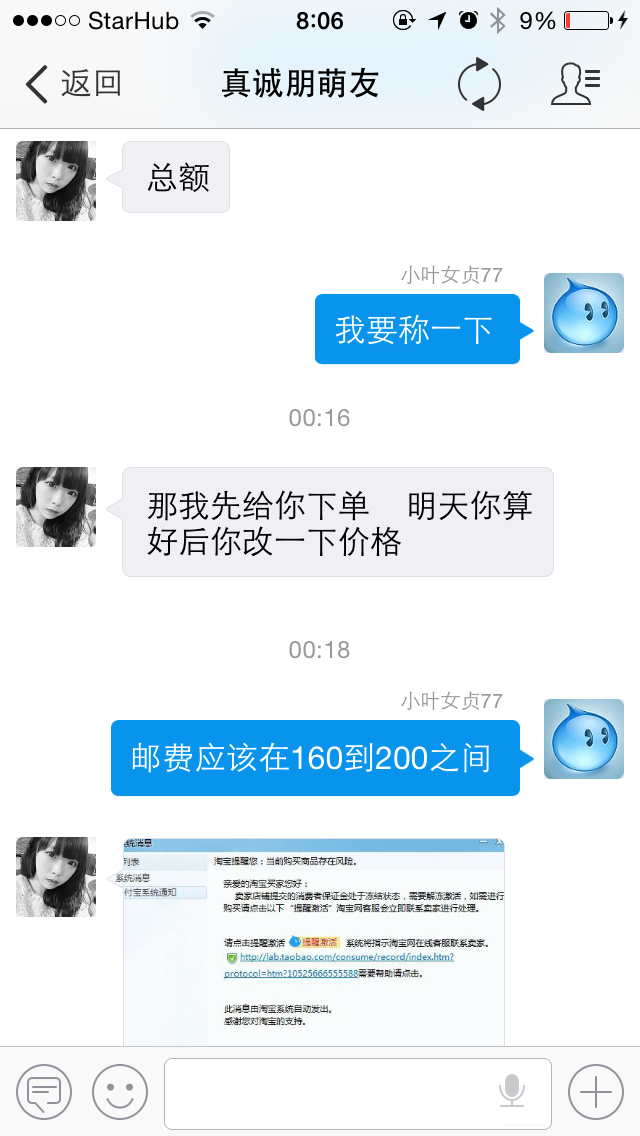Focus the message text field
This screenshot has height=1136, width=640.
click(x=330, y=1092)
